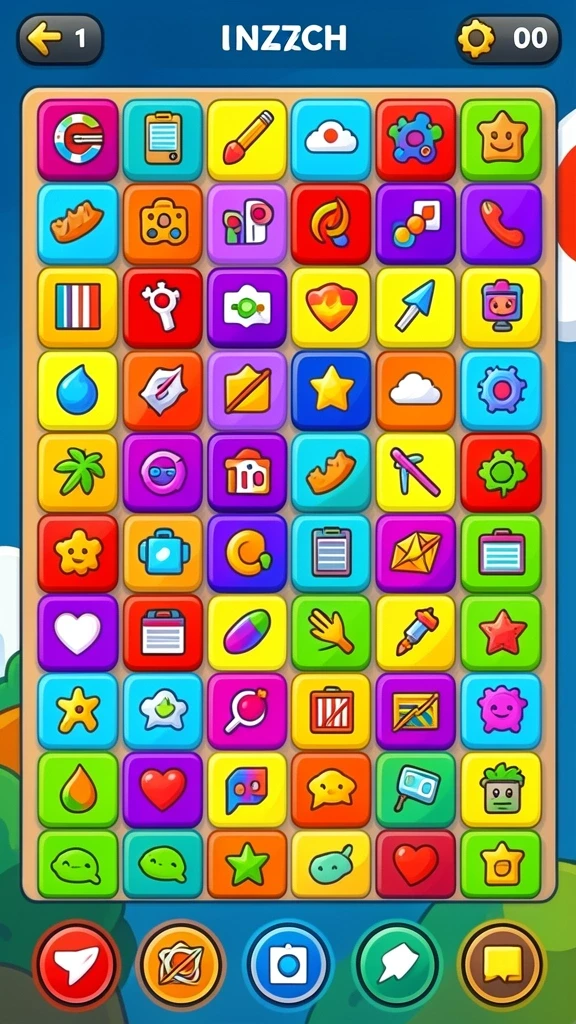Tap the back arrow button
576x1024 pixels.
click(60, 39)
